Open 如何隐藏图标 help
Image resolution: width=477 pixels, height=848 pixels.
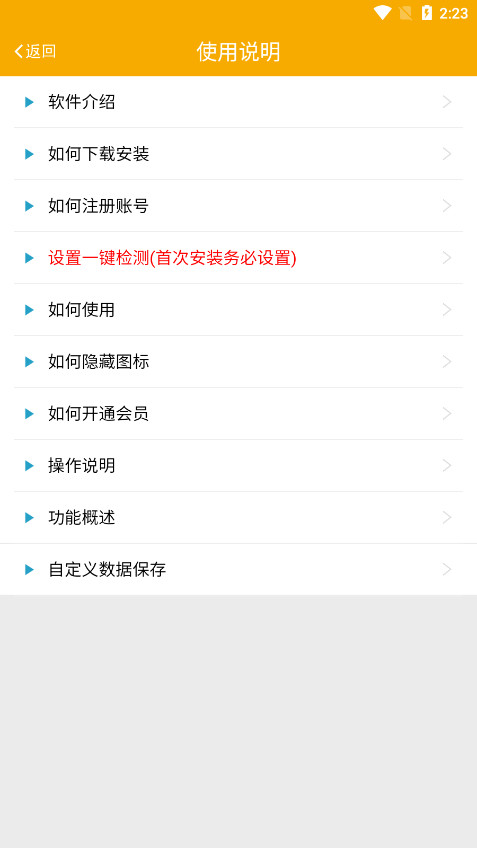coord(238,362)
